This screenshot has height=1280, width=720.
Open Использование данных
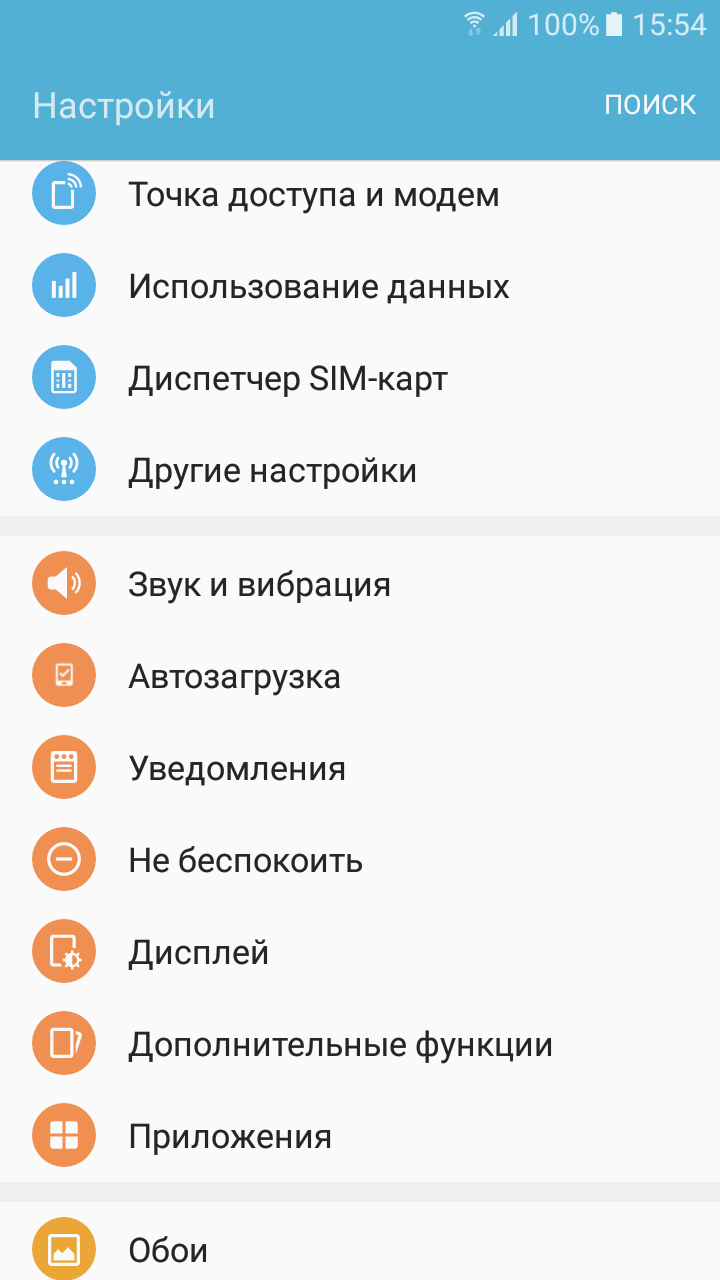(318, 287)
